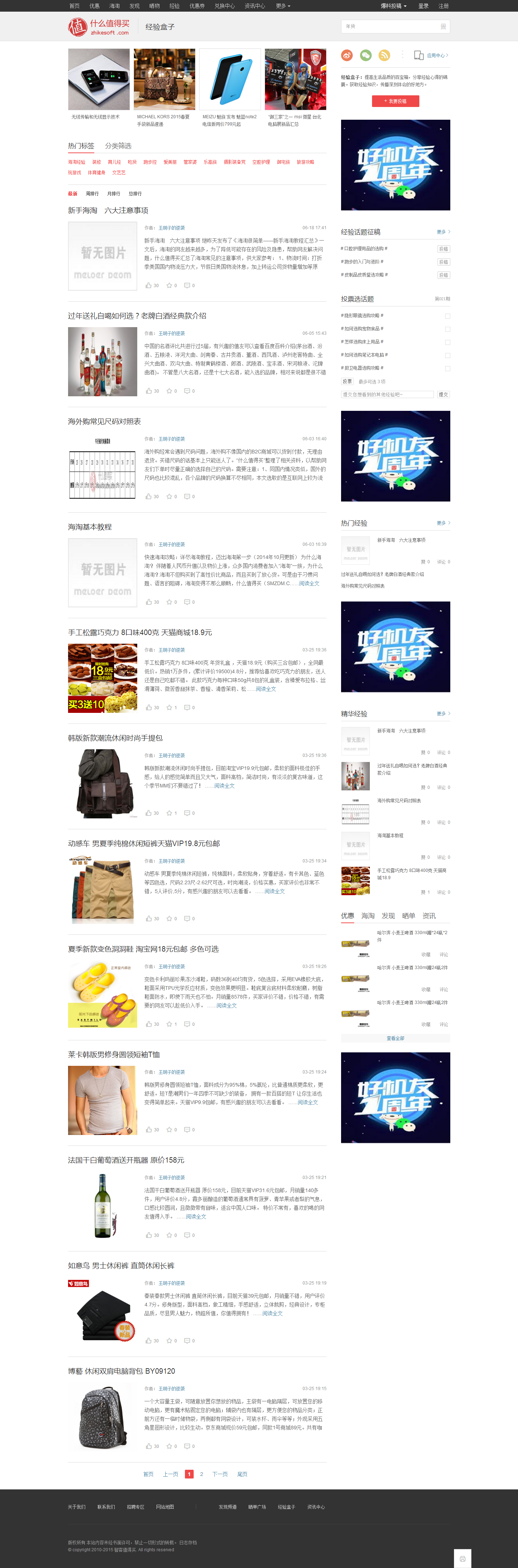Focus the search box labeled 年货
This screenshot has width=518, height=1568.
390,26
